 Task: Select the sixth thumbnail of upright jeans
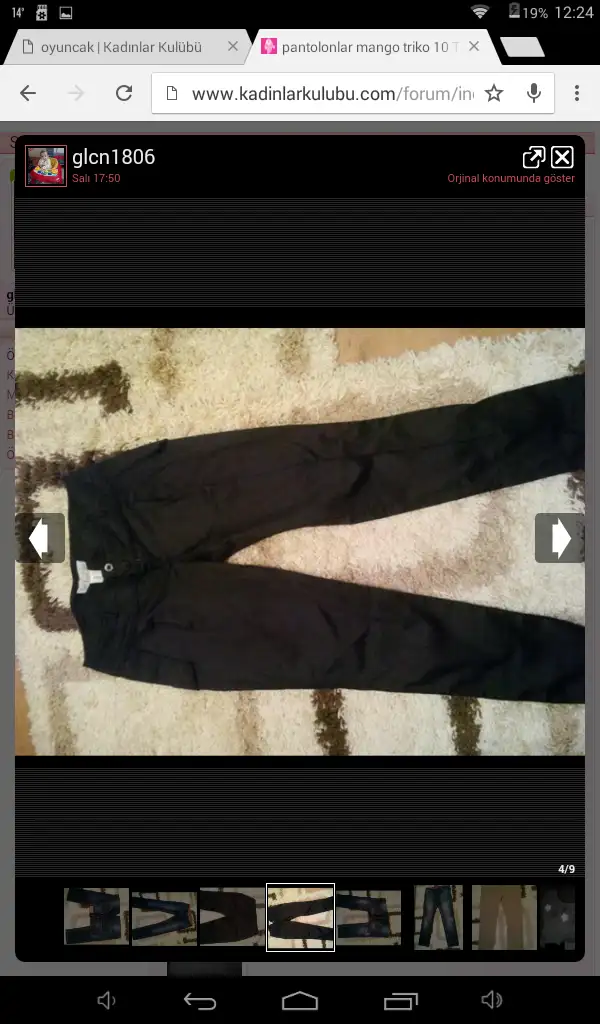(x=438, y=917)
